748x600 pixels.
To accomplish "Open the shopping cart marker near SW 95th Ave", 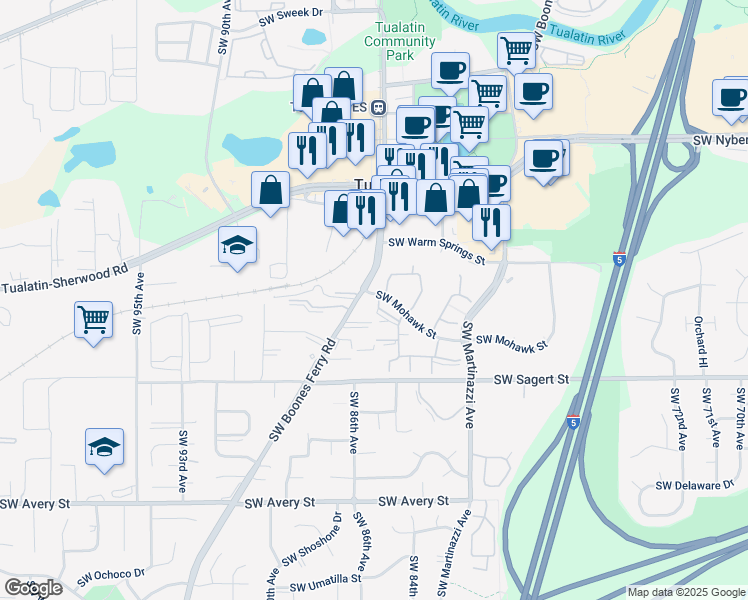I will coord(93,320).
